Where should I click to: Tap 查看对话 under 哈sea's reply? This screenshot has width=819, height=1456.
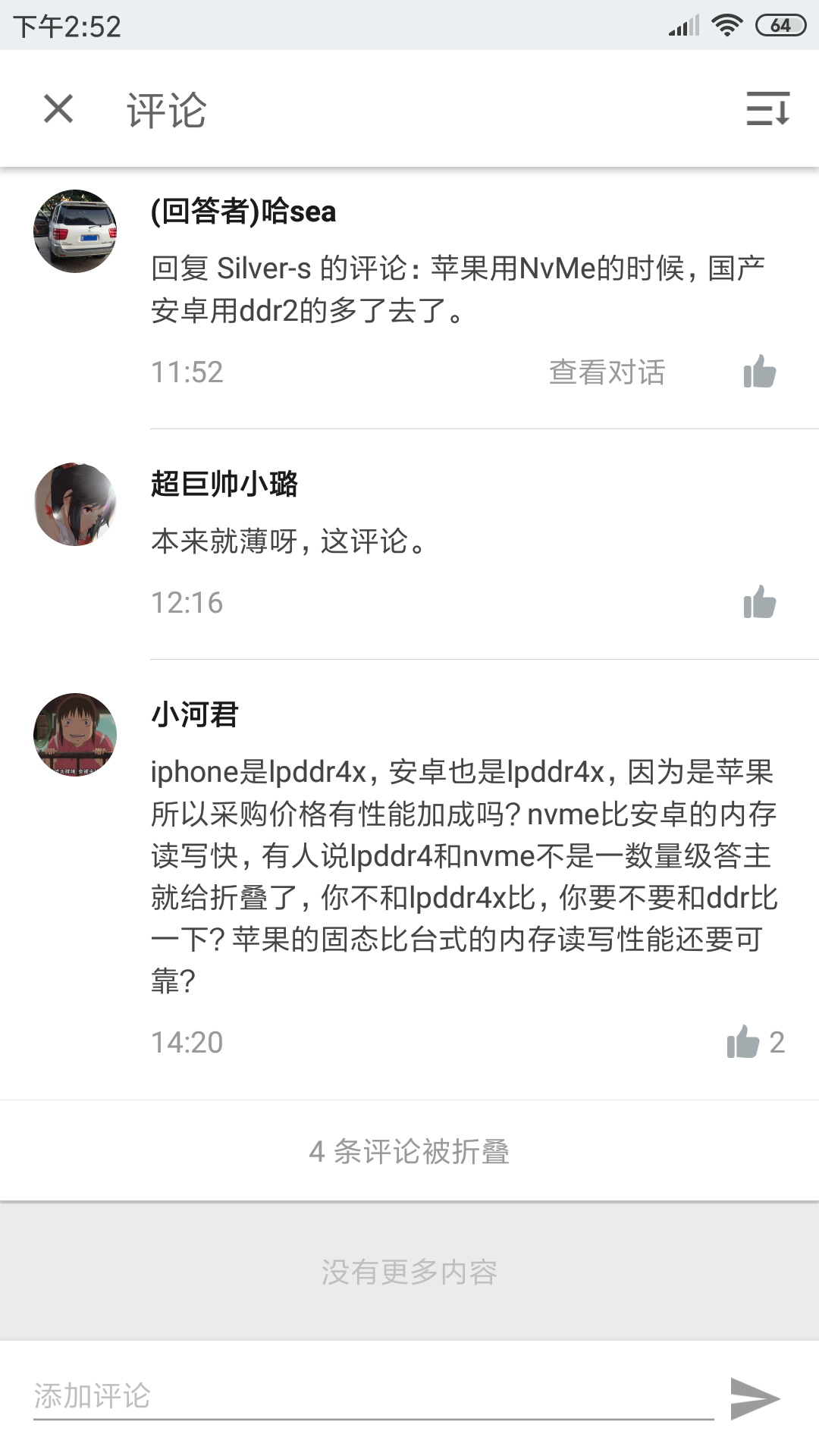(x=607, y=372)
